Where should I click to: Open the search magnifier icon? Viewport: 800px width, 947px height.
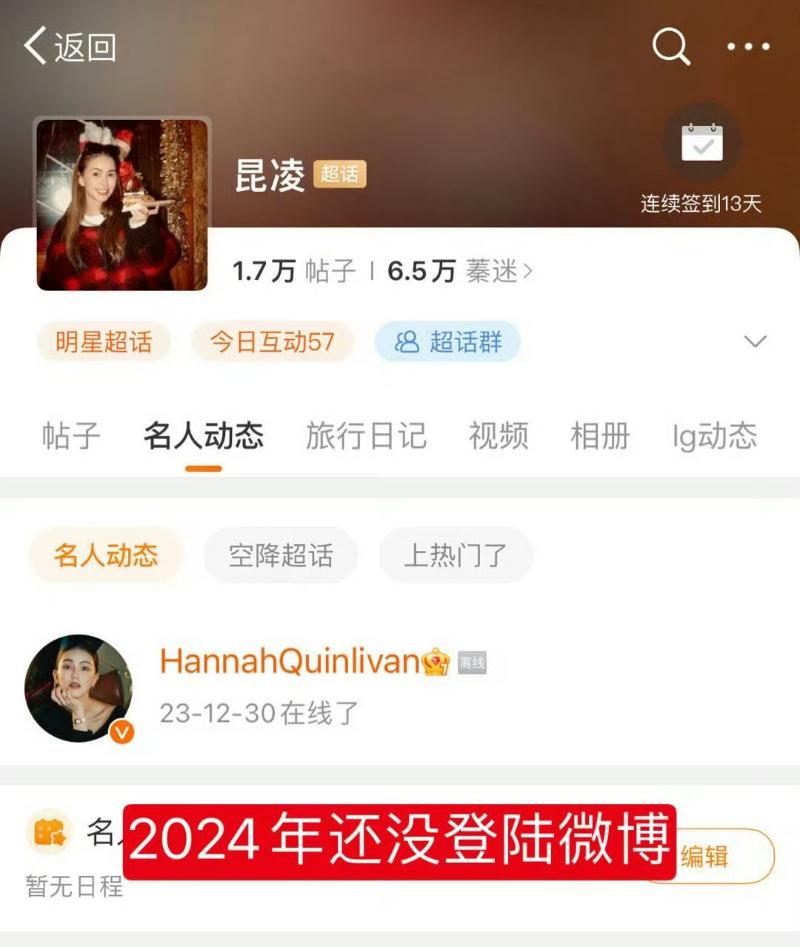click(671, 46)
